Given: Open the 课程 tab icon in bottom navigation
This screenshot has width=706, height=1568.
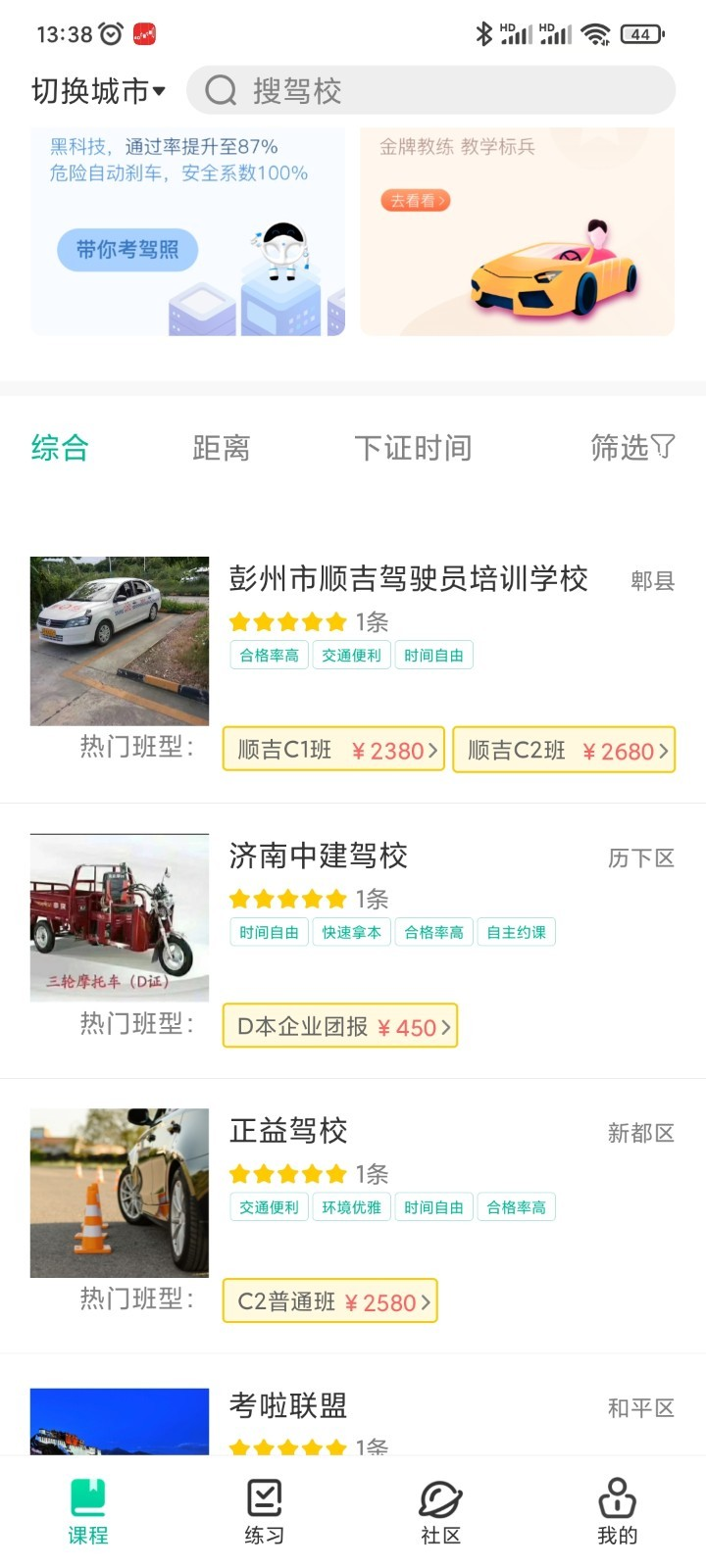Looking at the screenshot, I should pos(87,1497).
